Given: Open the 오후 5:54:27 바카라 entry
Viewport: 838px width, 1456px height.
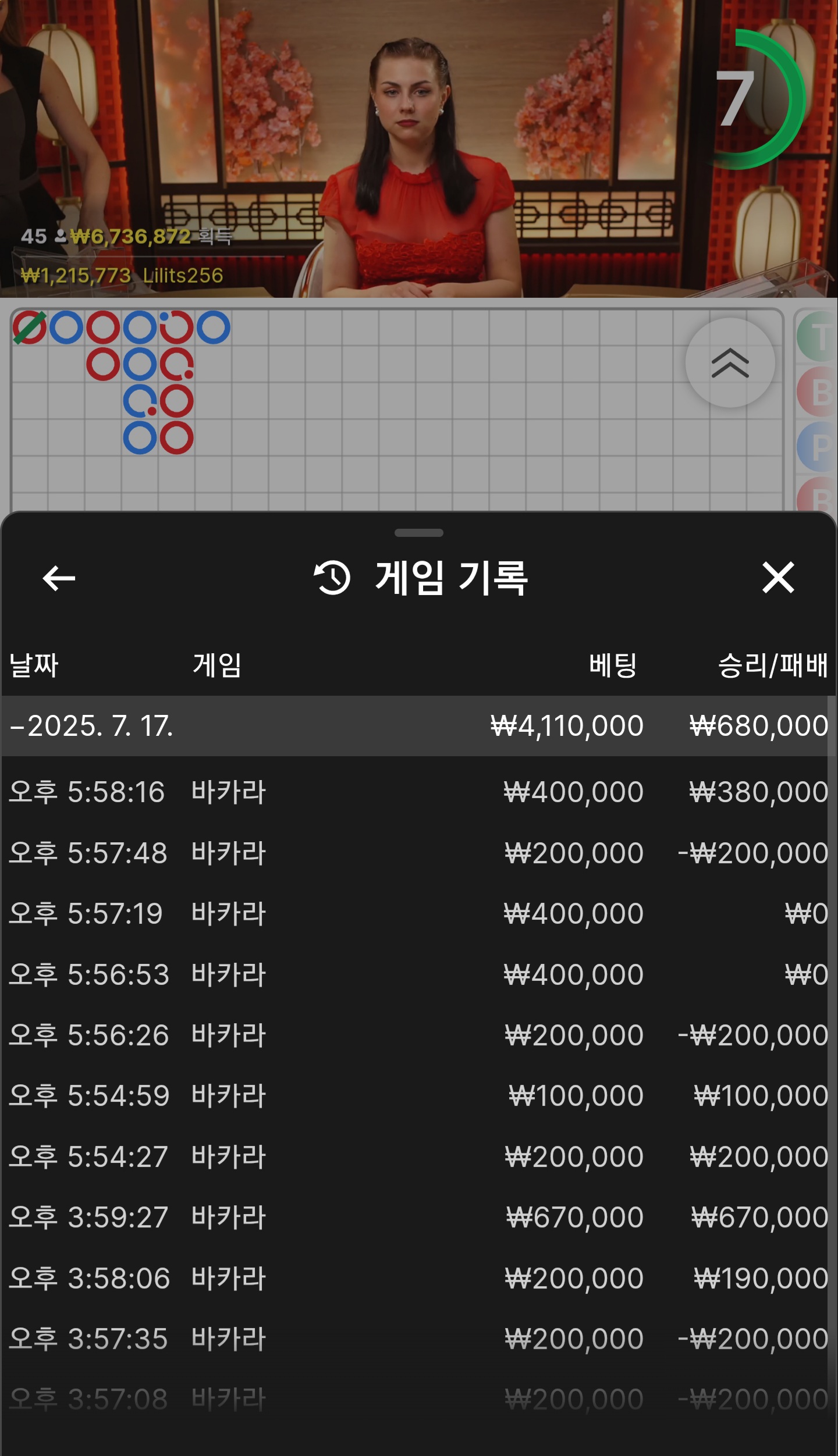Looking at the screenshot, I should click(418, 1157).
